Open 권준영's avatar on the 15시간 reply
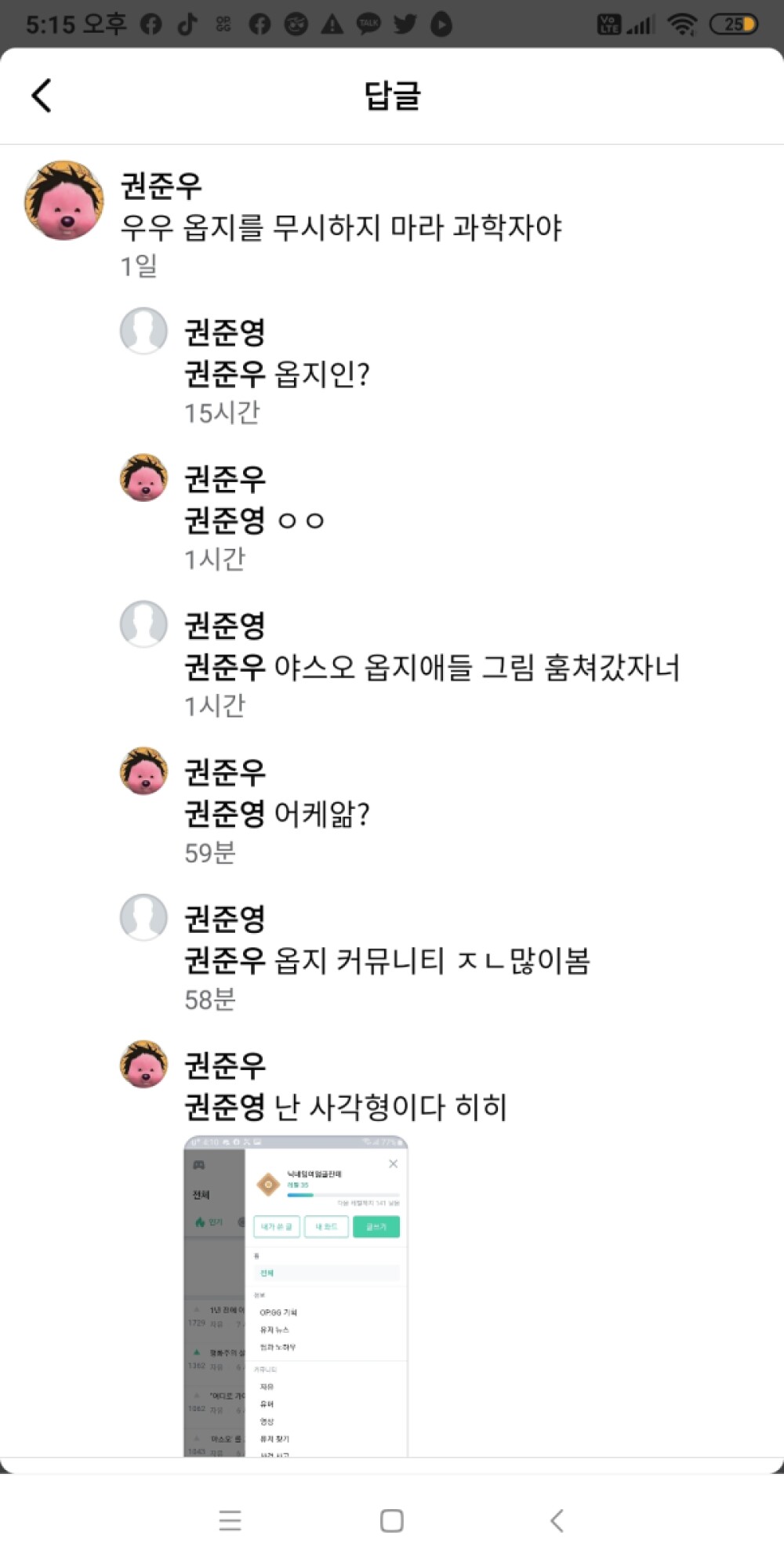 (x=143, y=331)
